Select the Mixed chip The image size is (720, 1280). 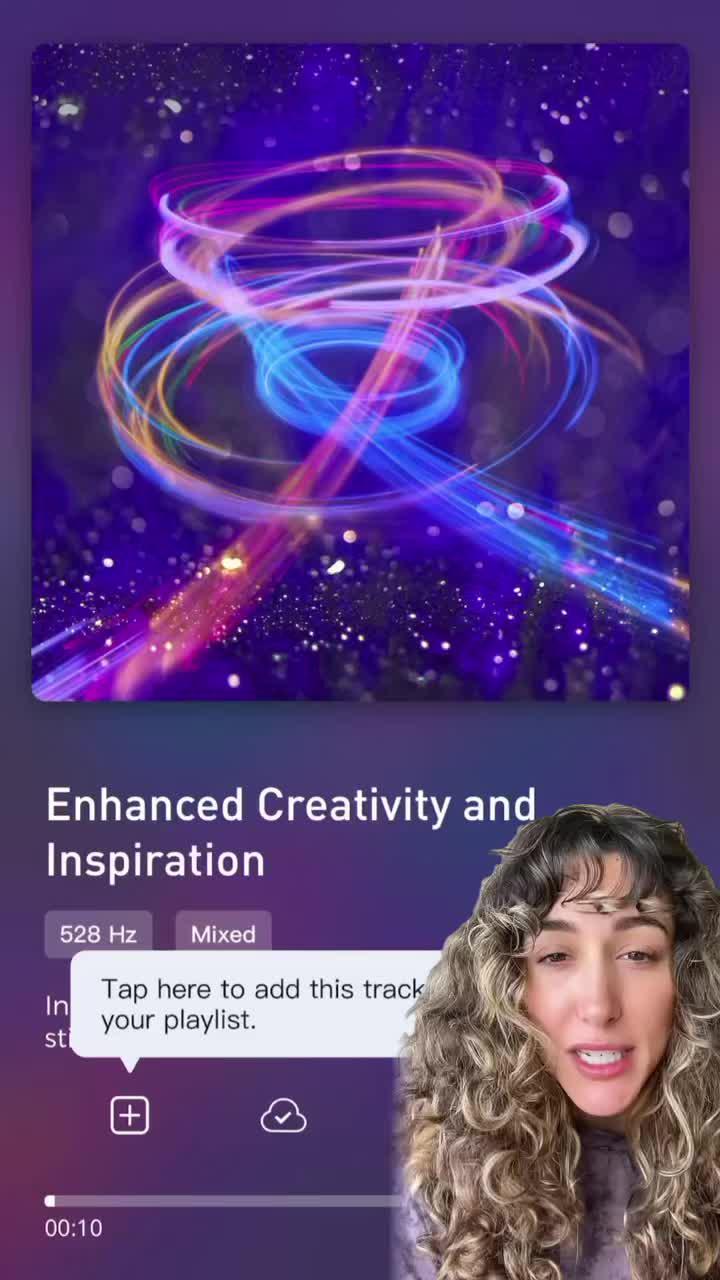pos(223,934)
